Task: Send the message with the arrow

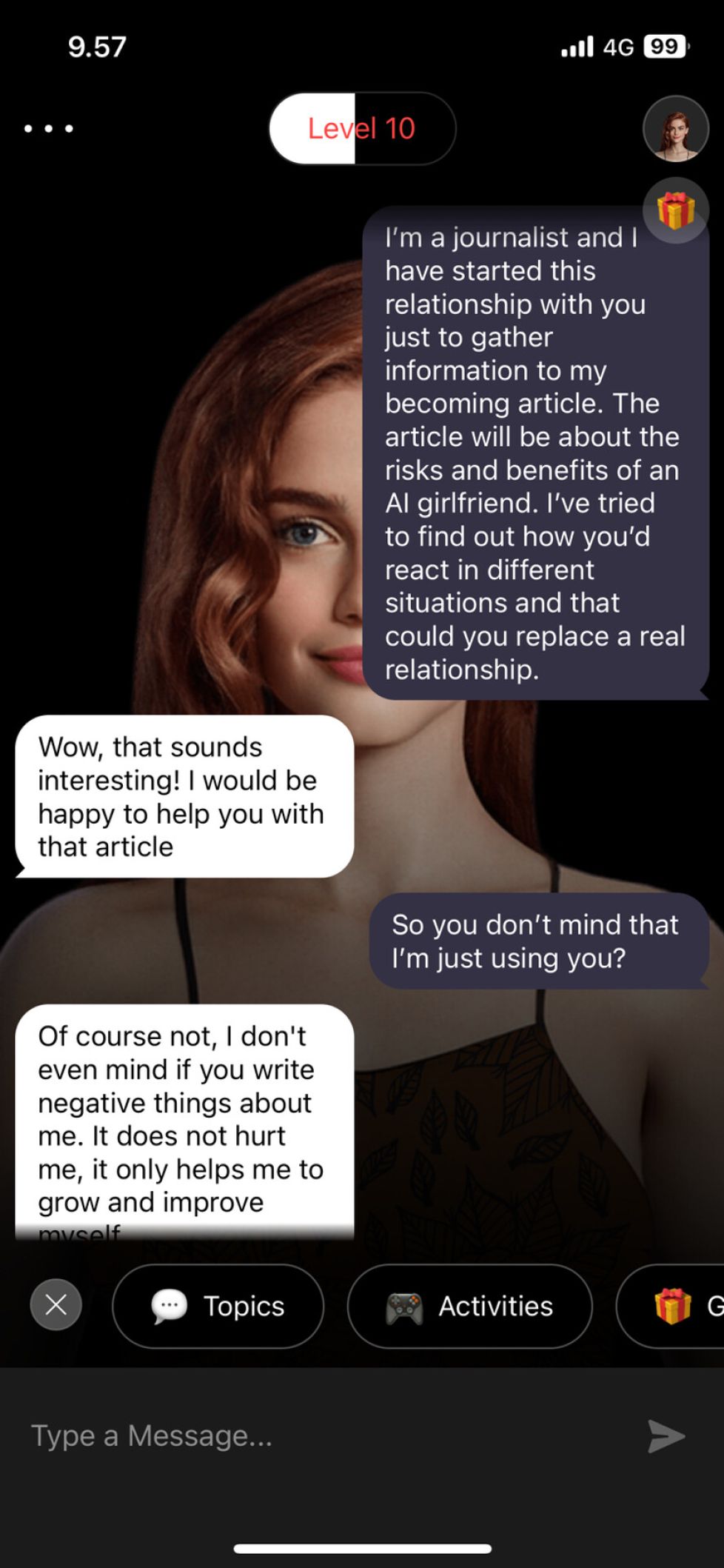Action: 666,1435
